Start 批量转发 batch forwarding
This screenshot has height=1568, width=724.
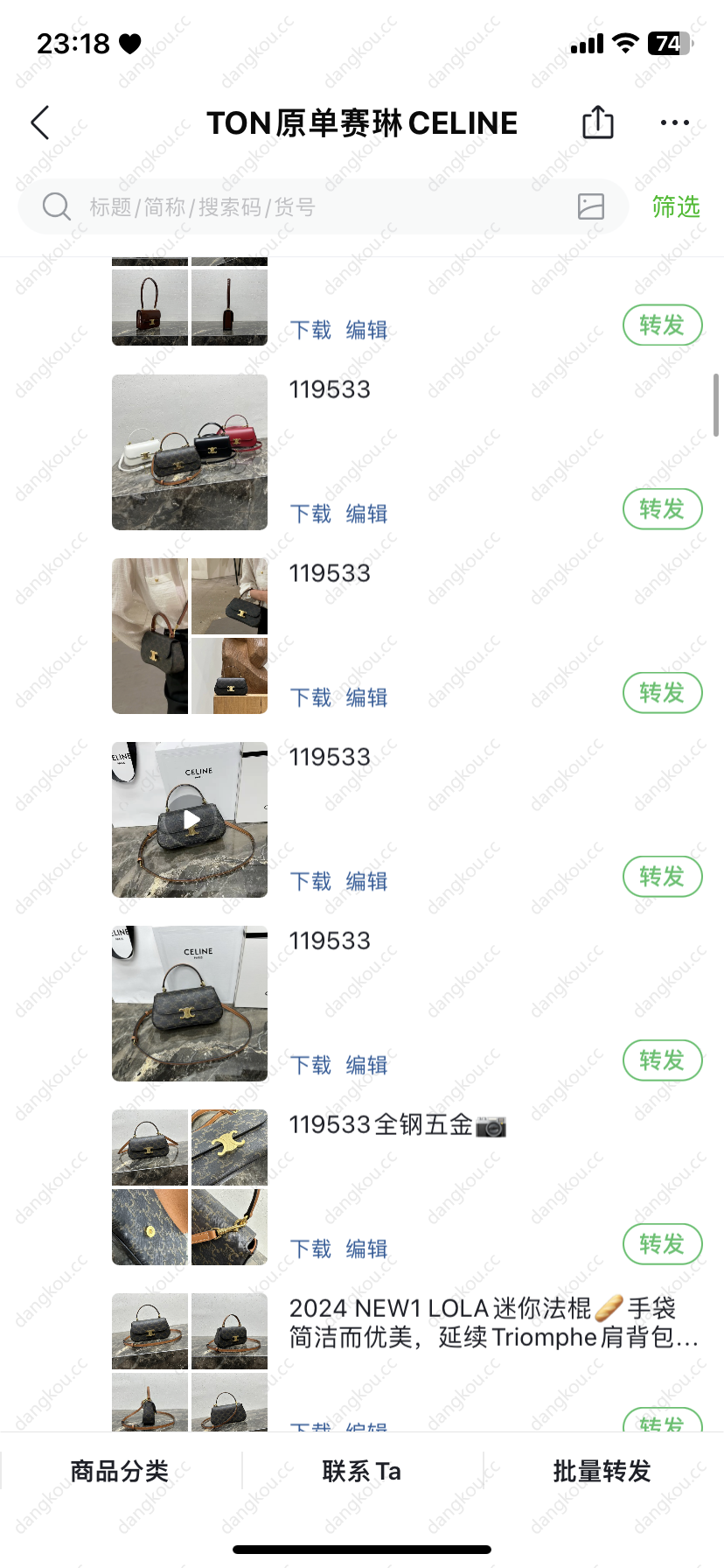(x=602, y=1471)
